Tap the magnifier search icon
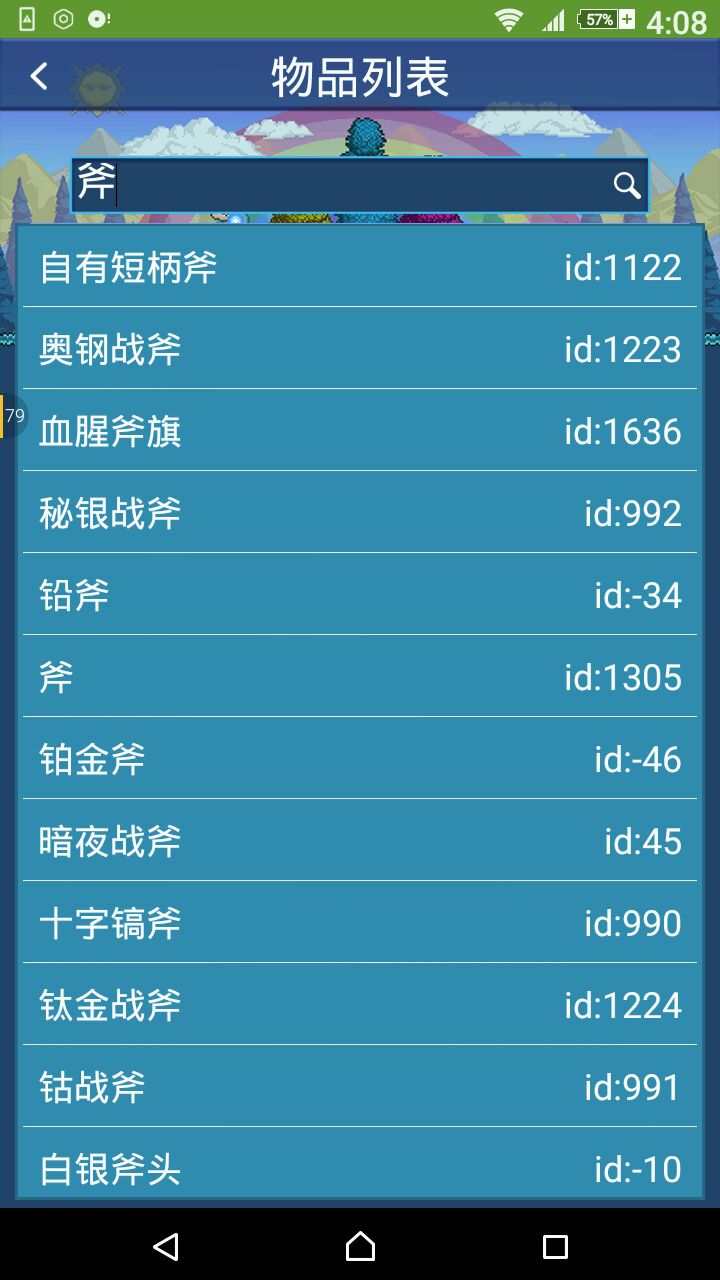The image size is (720, 1280). (627, 185)
